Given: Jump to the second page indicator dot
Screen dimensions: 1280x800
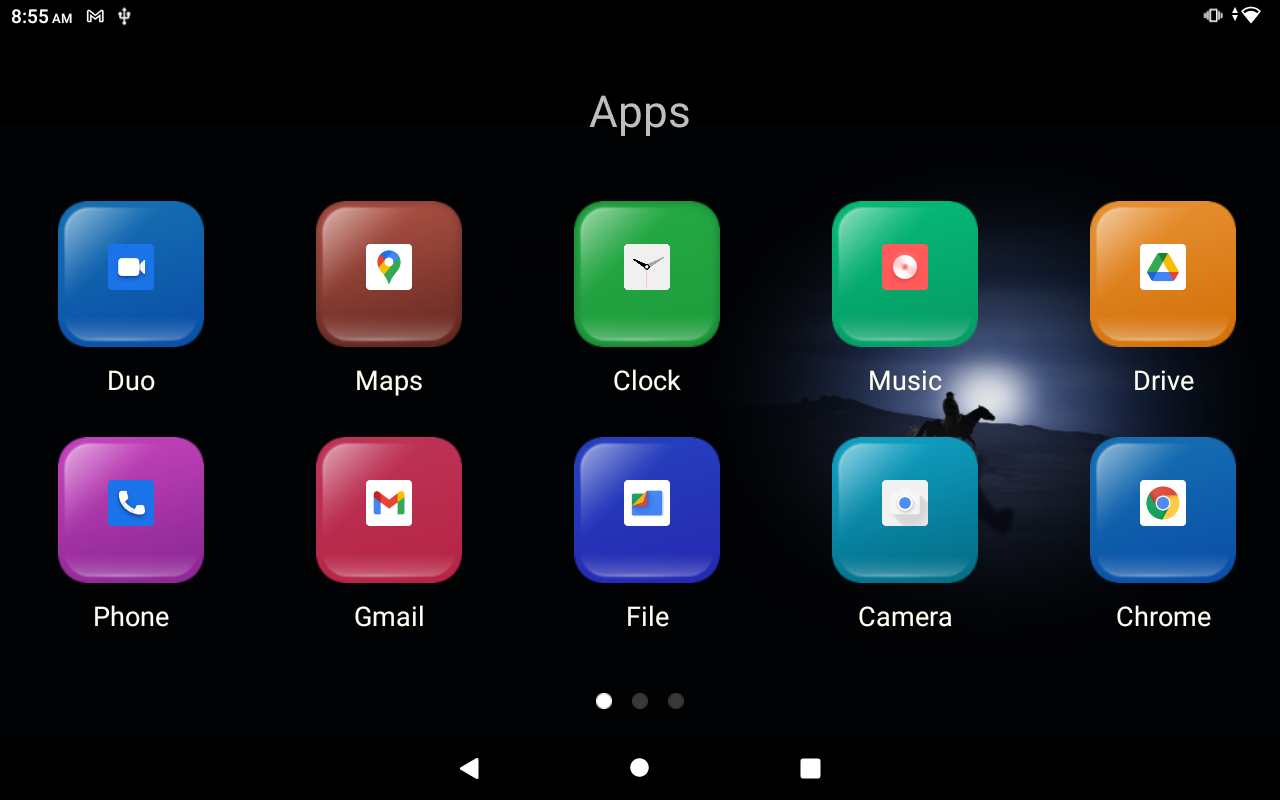Looking at the screenshot, I should [640, 701].
